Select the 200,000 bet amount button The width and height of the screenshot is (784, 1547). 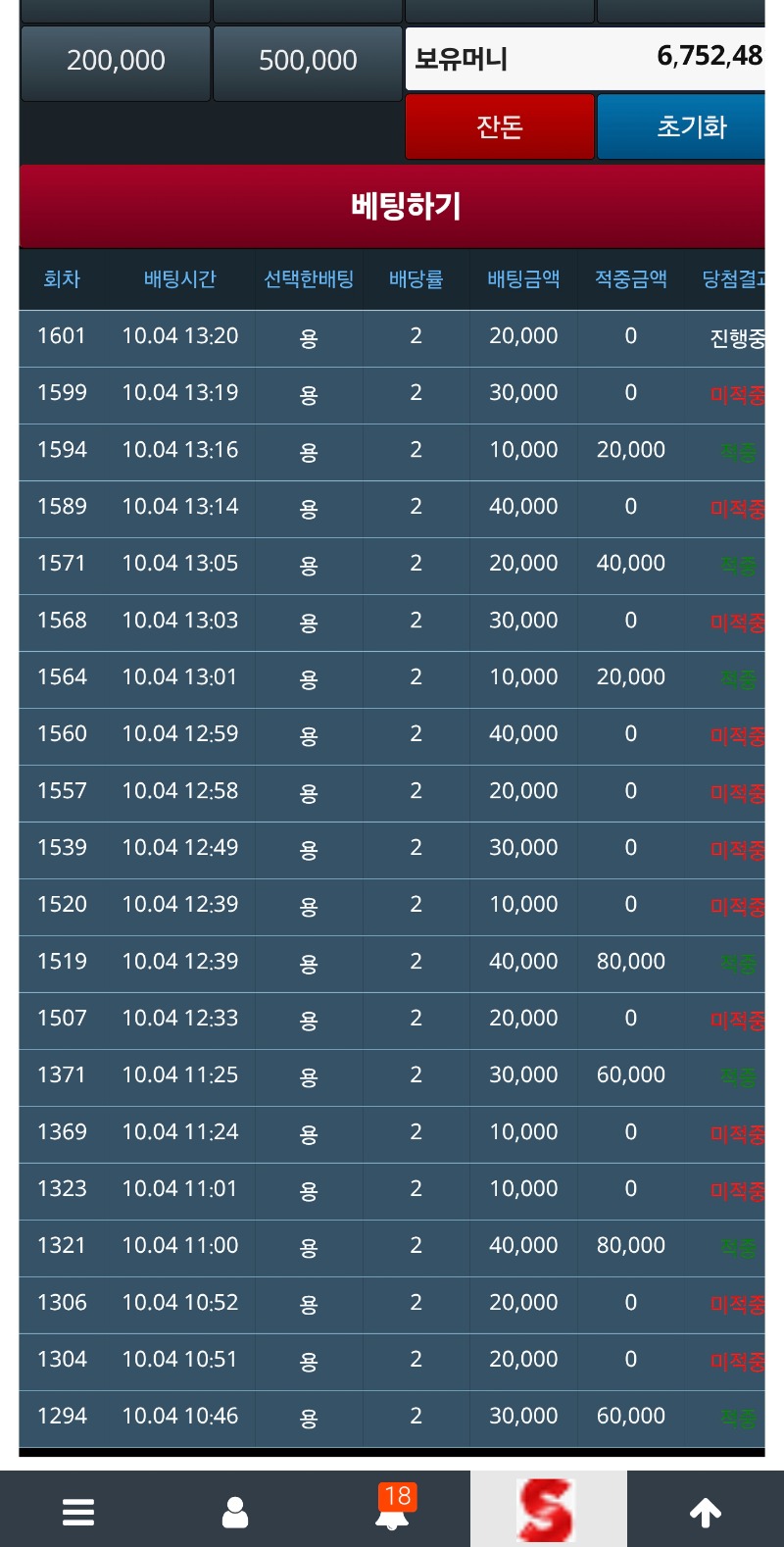116,62
